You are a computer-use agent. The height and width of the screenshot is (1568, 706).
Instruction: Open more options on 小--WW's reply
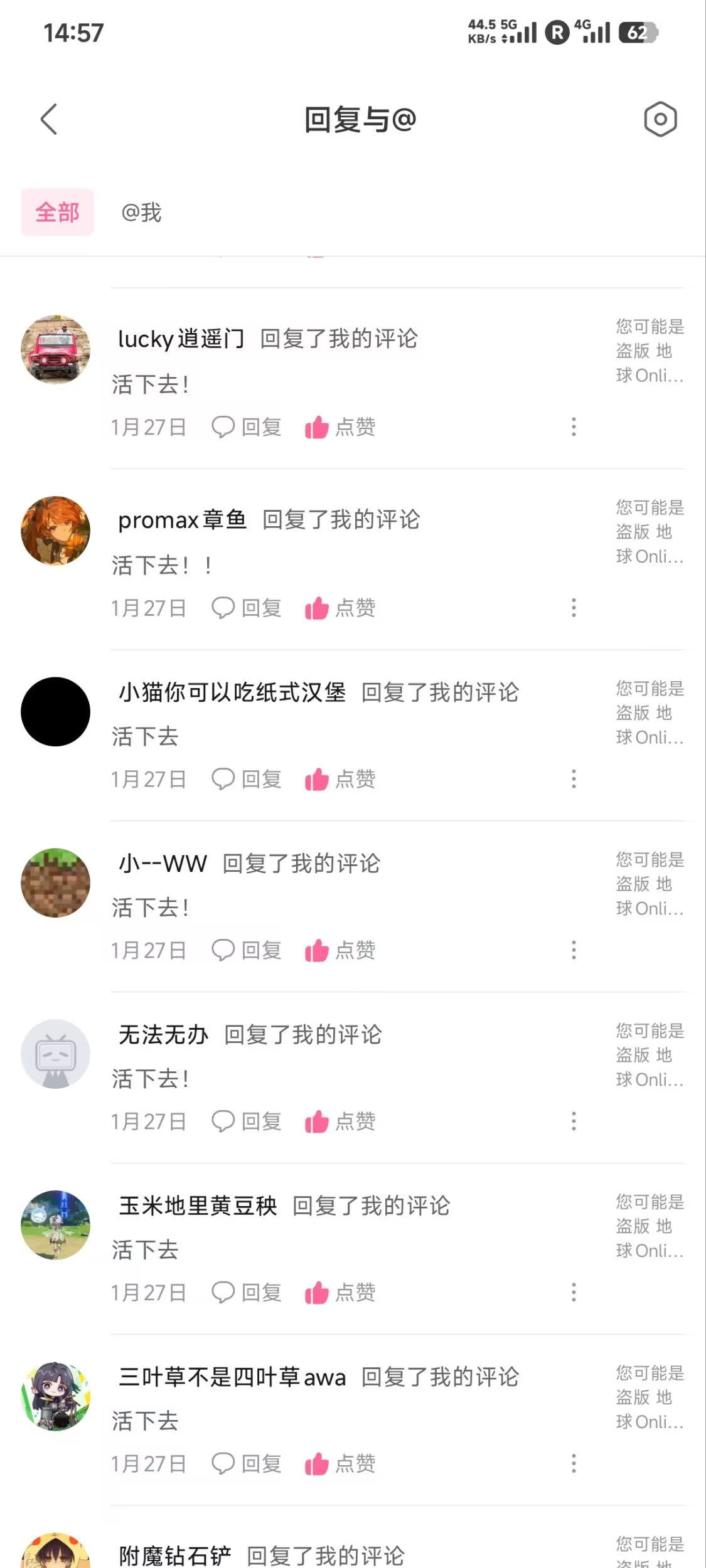574,950
